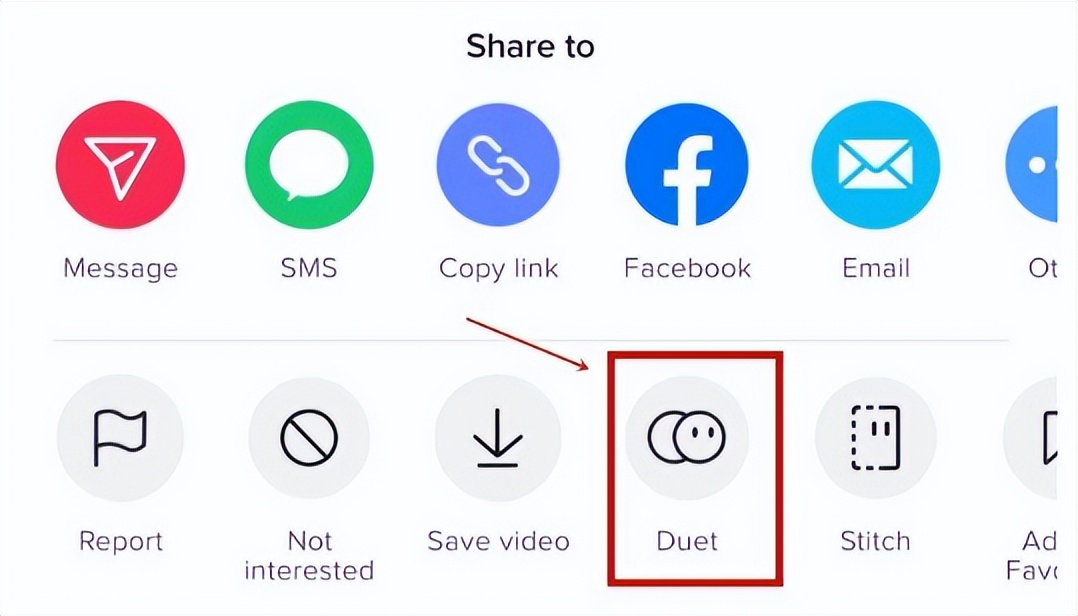Create a Stitch from this video

(x=875, y=437)
